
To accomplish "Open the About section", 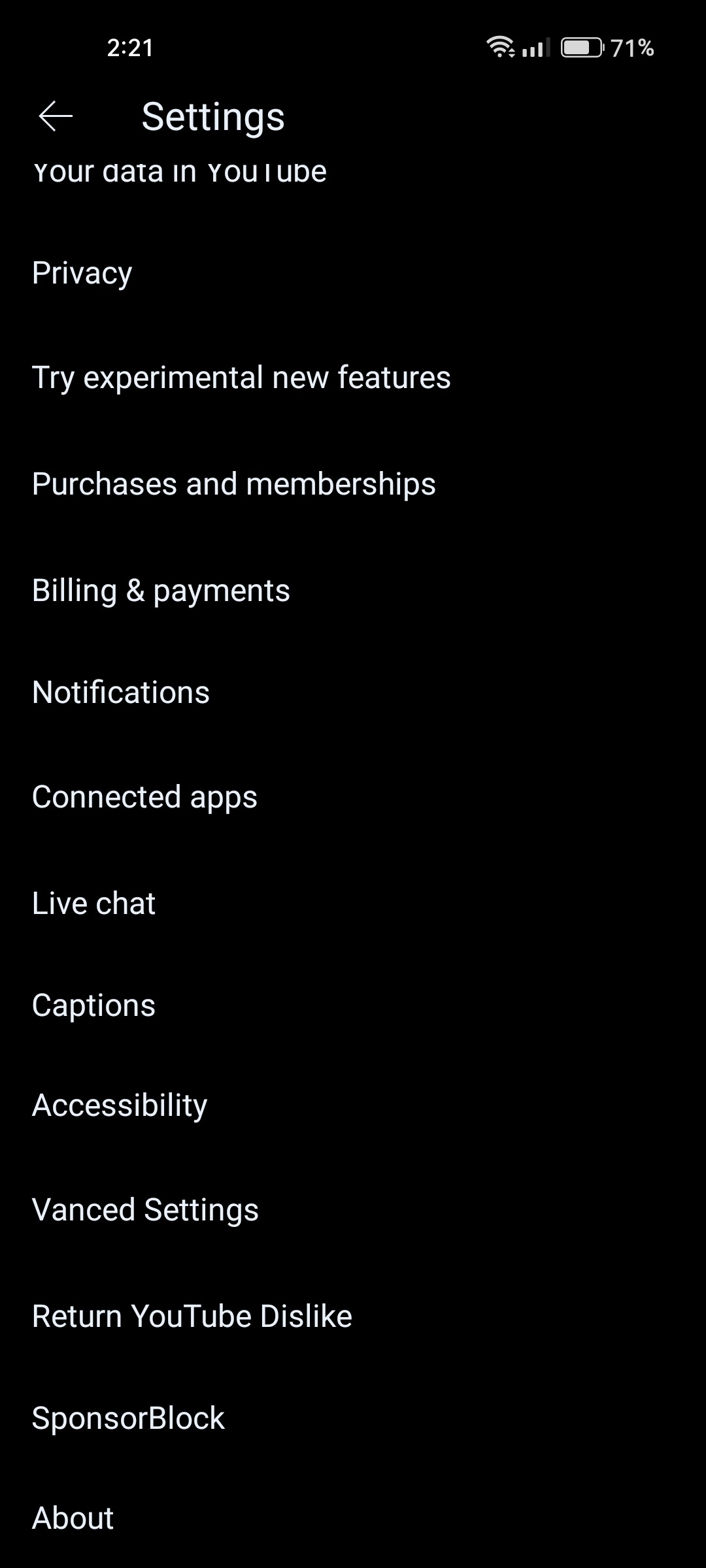I will pos(73,1518).
